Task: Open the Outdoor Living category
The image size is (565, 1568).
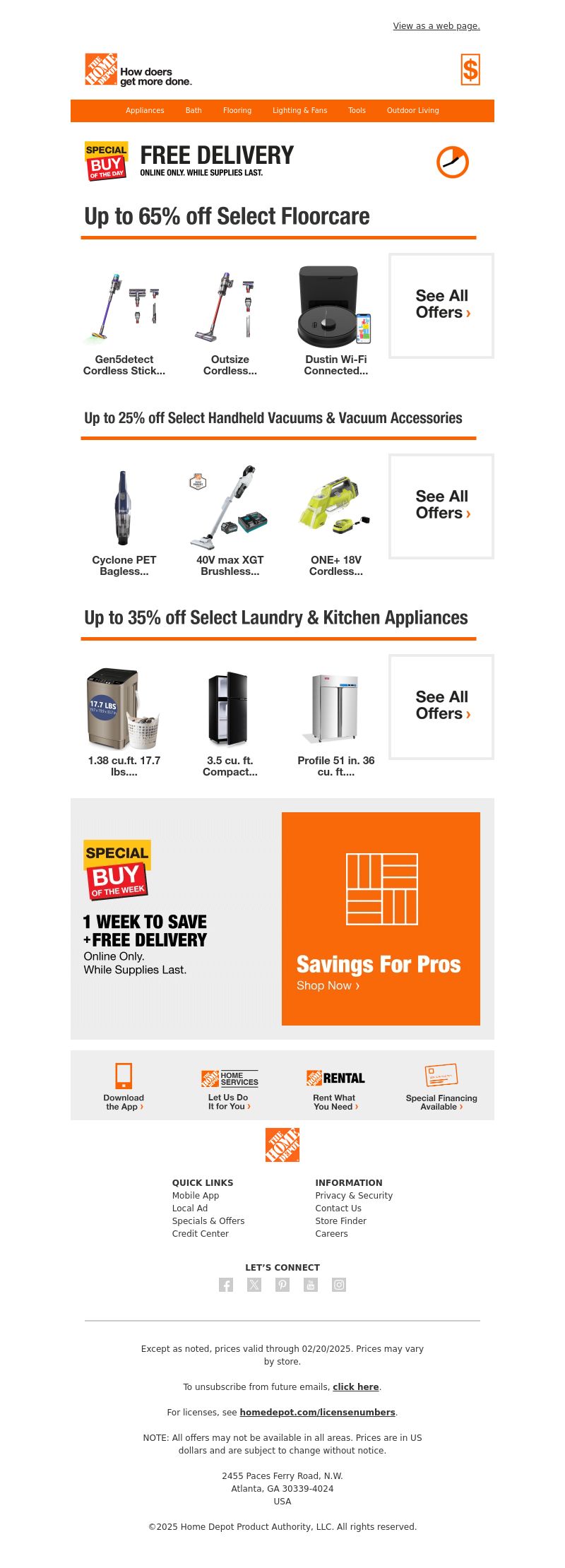Action: click(x=412, y=111)
